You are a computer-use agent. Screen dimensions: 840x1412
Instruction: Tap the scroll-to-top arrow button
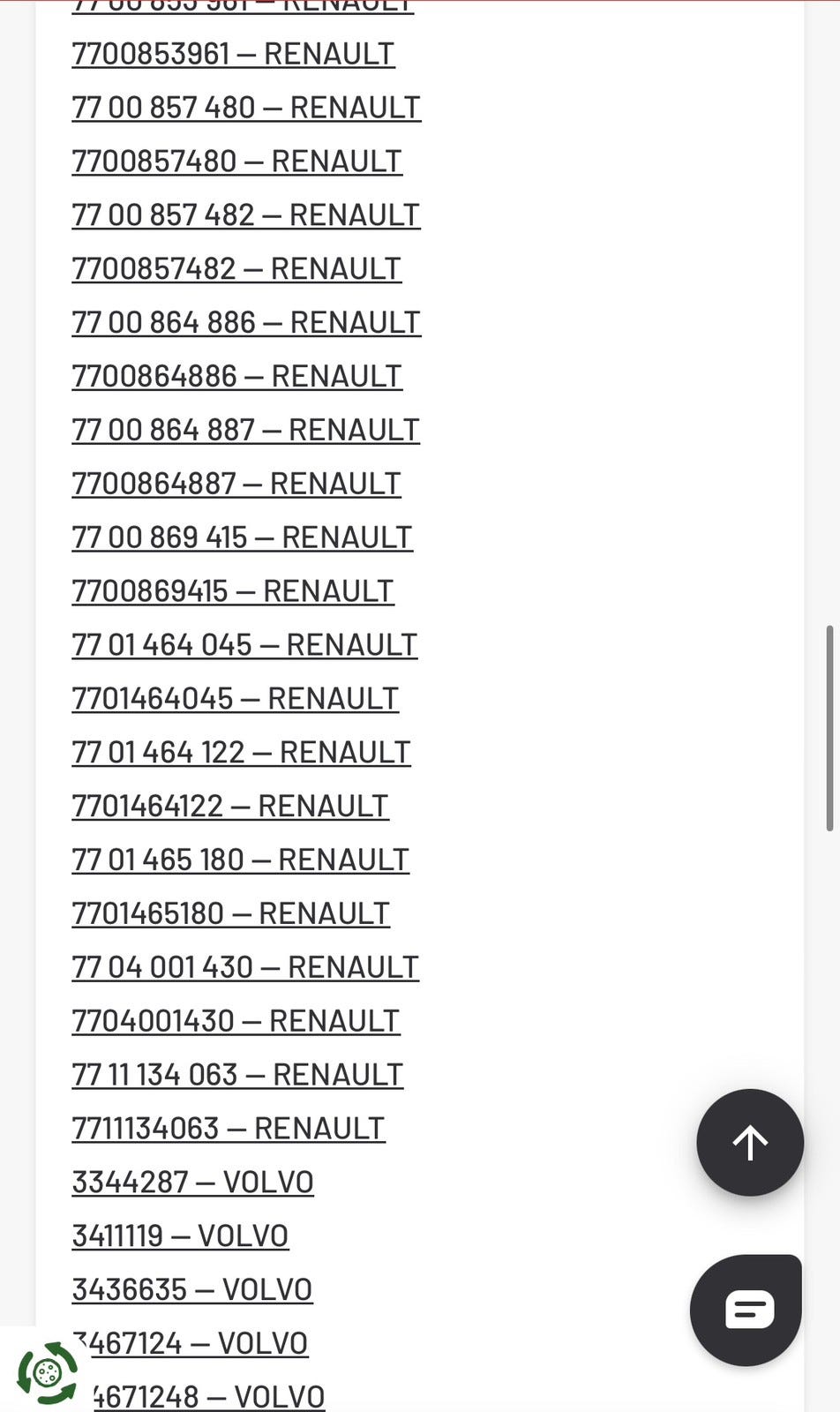point(749,1142)
